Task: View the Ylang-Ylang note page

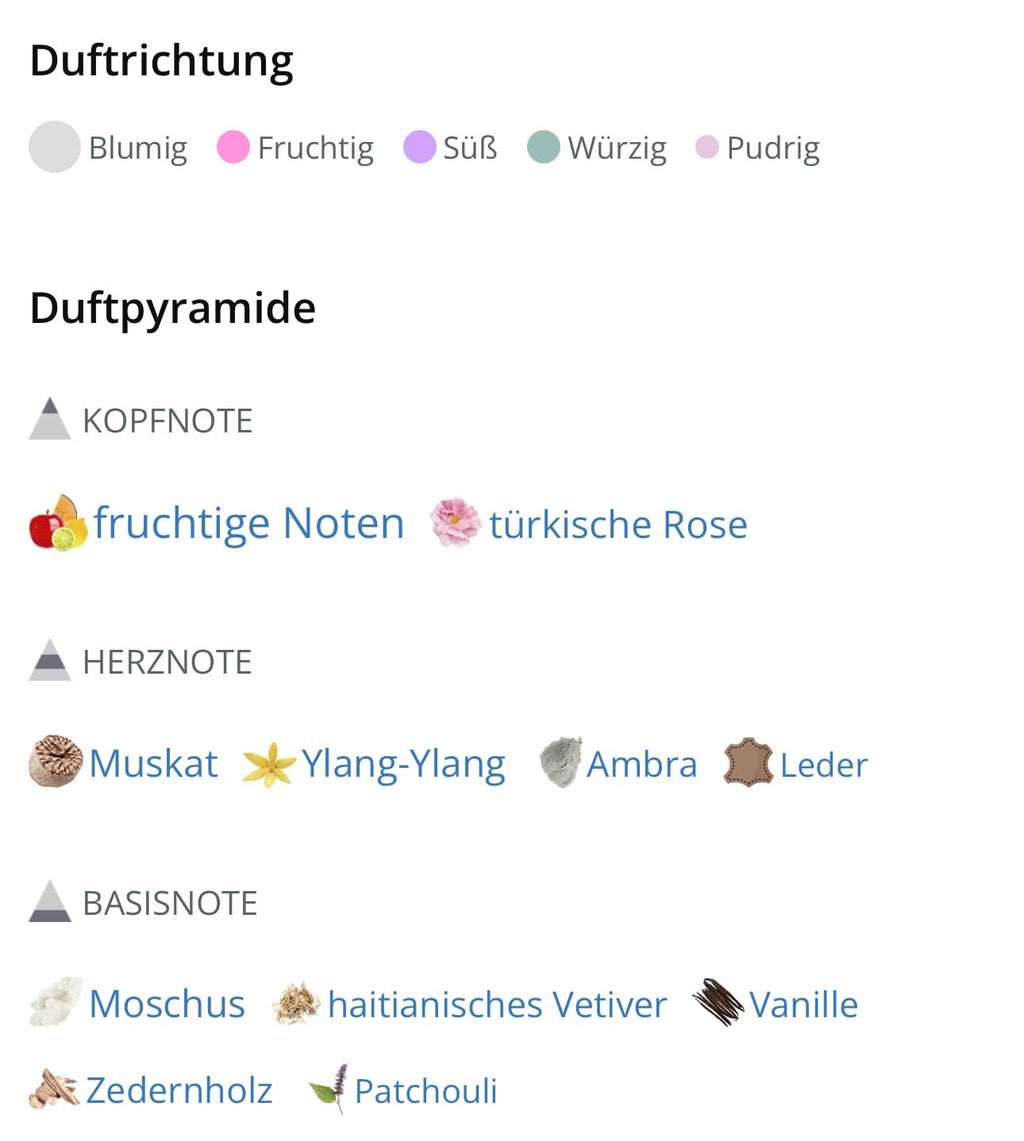Action: click(x=403, y=764)
